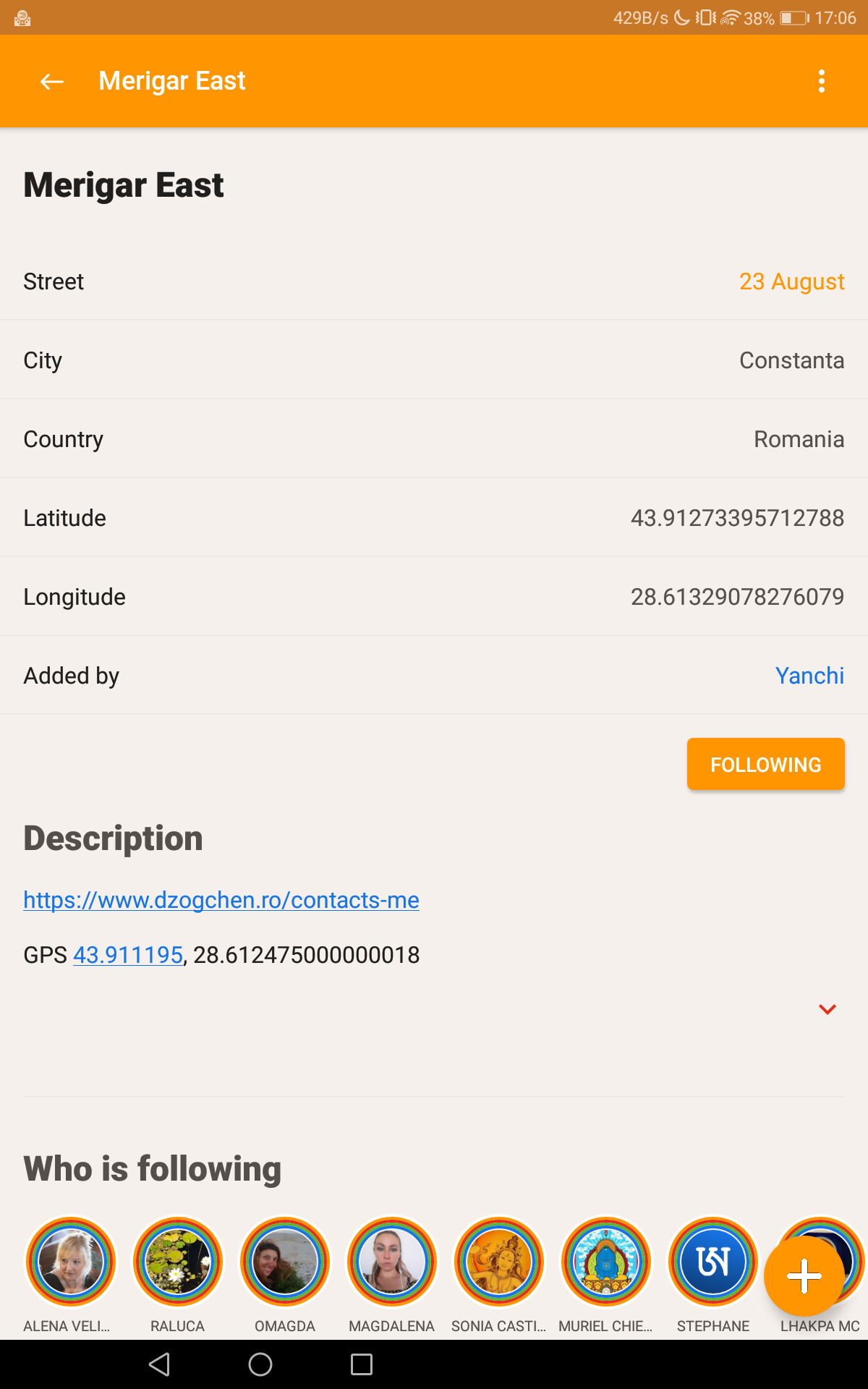
Task: View Alena Veli's follower profile
Action: [71, 1262]
